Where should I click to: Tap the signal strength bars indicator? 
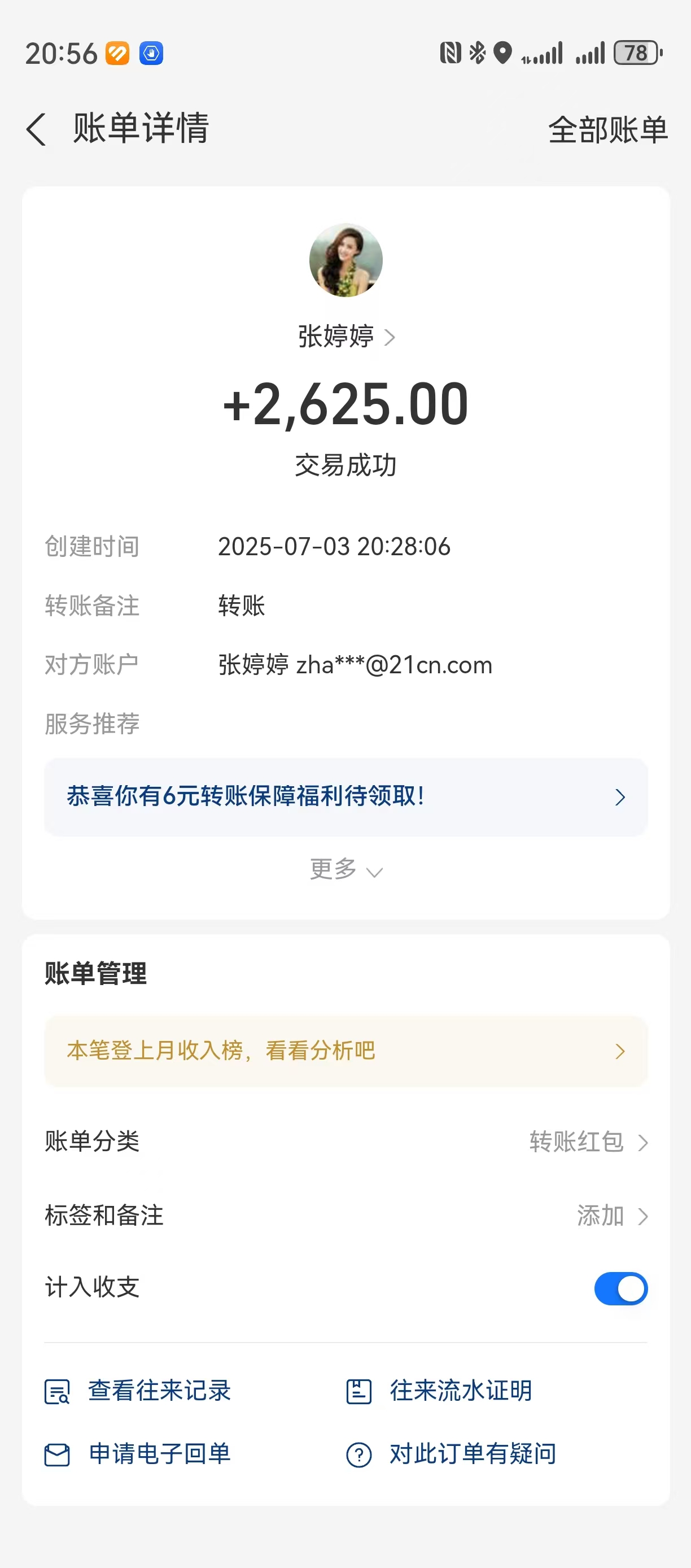click(544, 53)
